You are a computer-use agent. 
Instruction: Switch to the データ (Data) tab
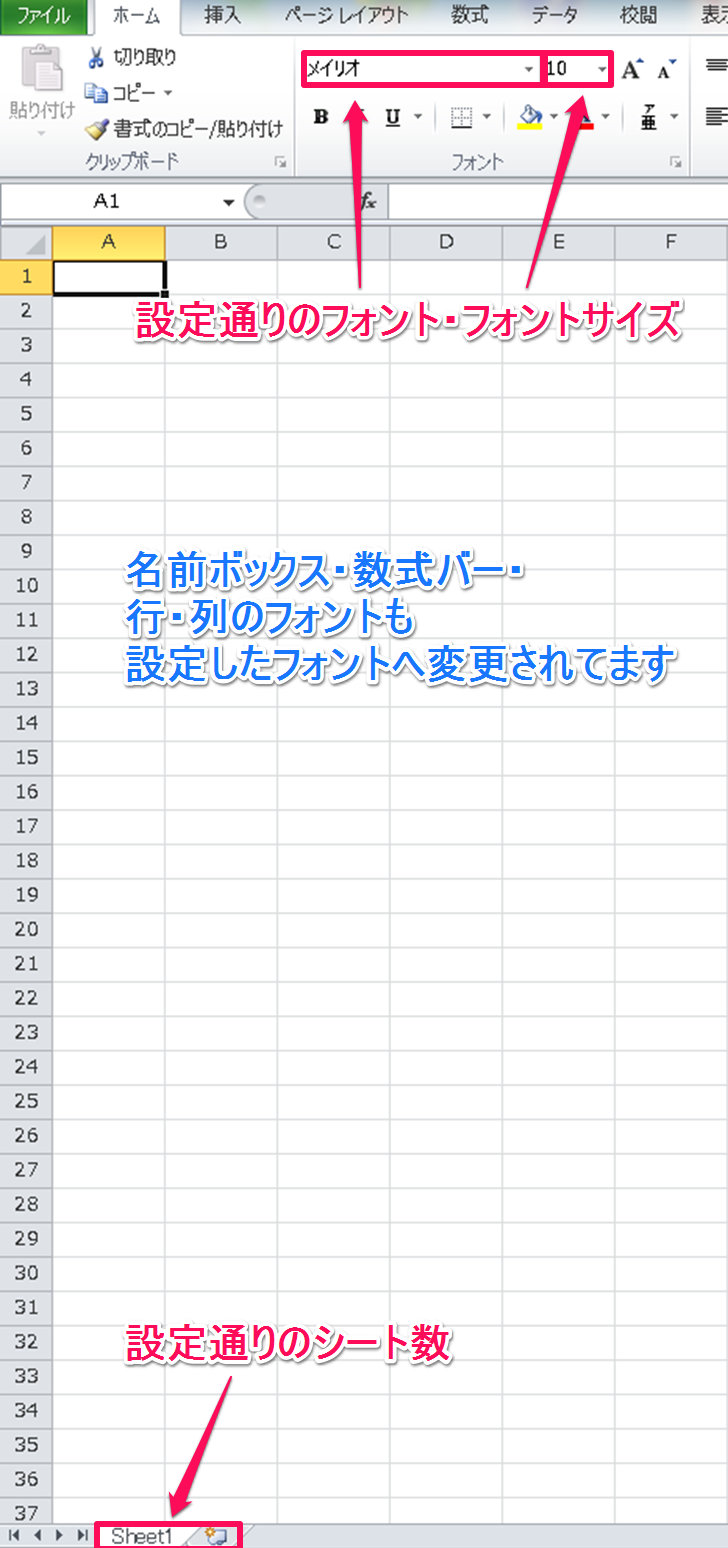point(554,16)
